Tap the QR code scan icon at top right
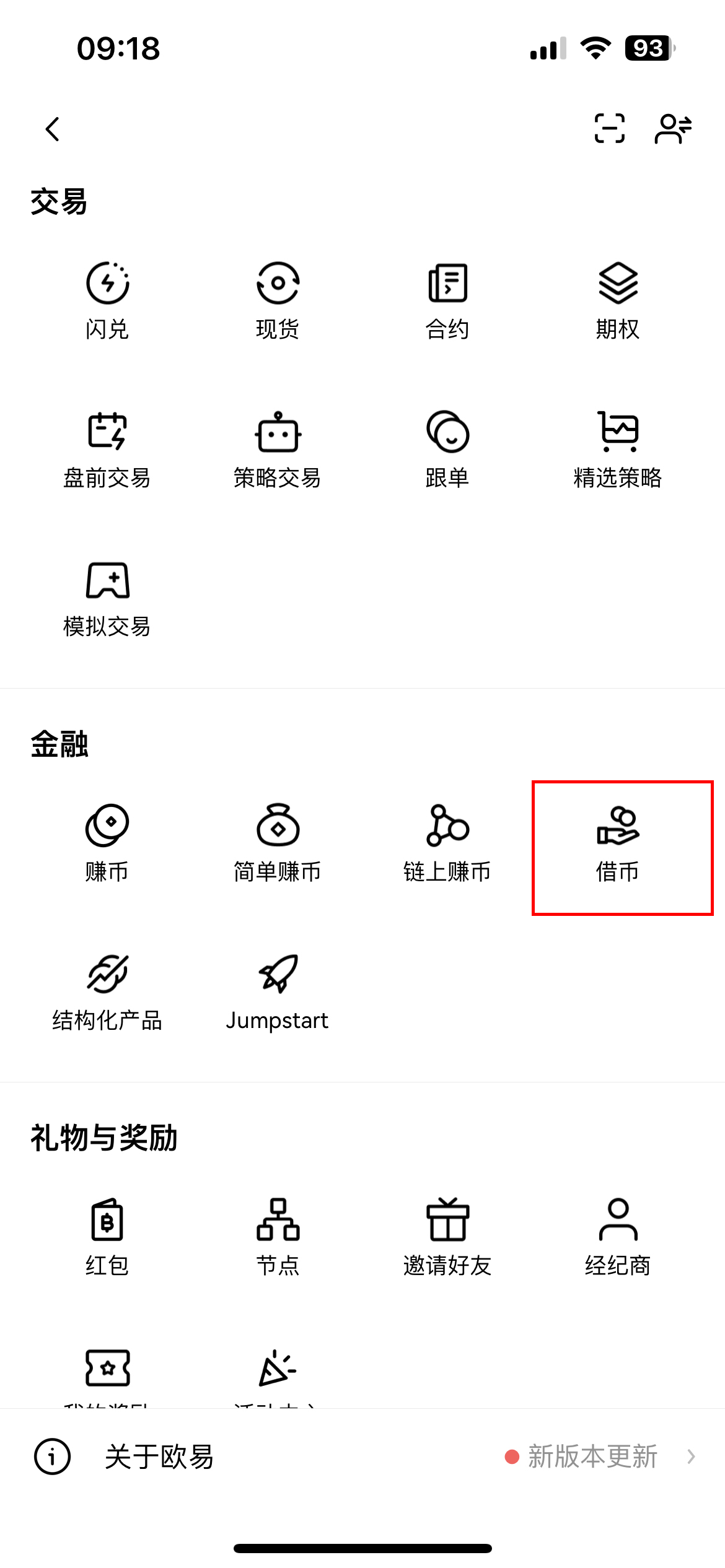This screenshot has width=725, height=1568. point(609,129)
